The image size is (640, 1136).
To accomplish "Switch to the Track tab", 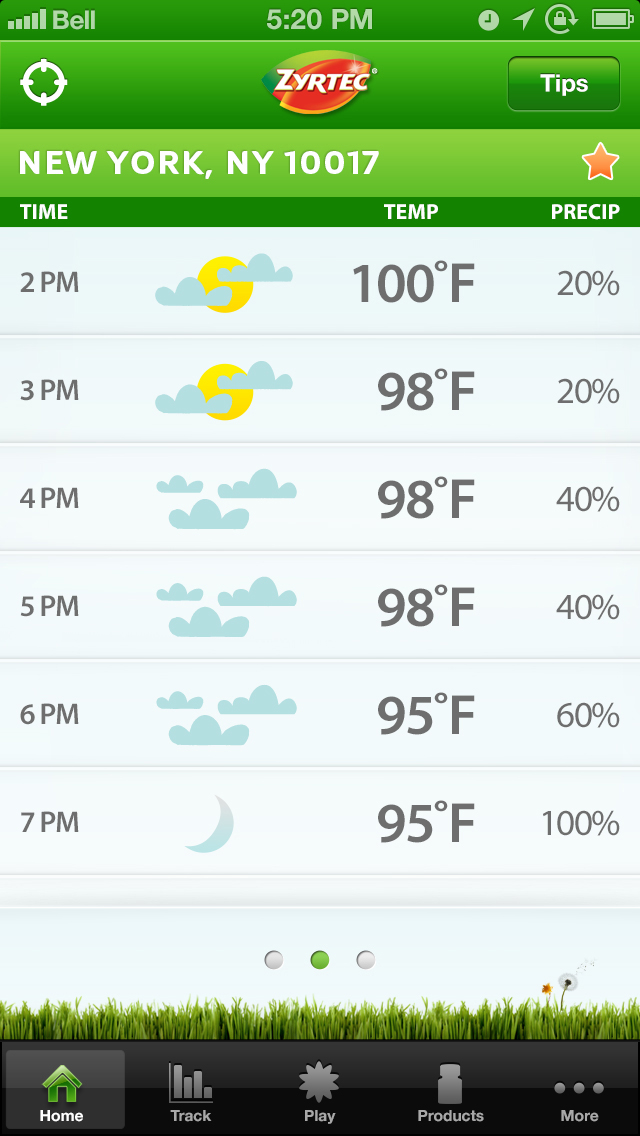I will point(191,1091).
